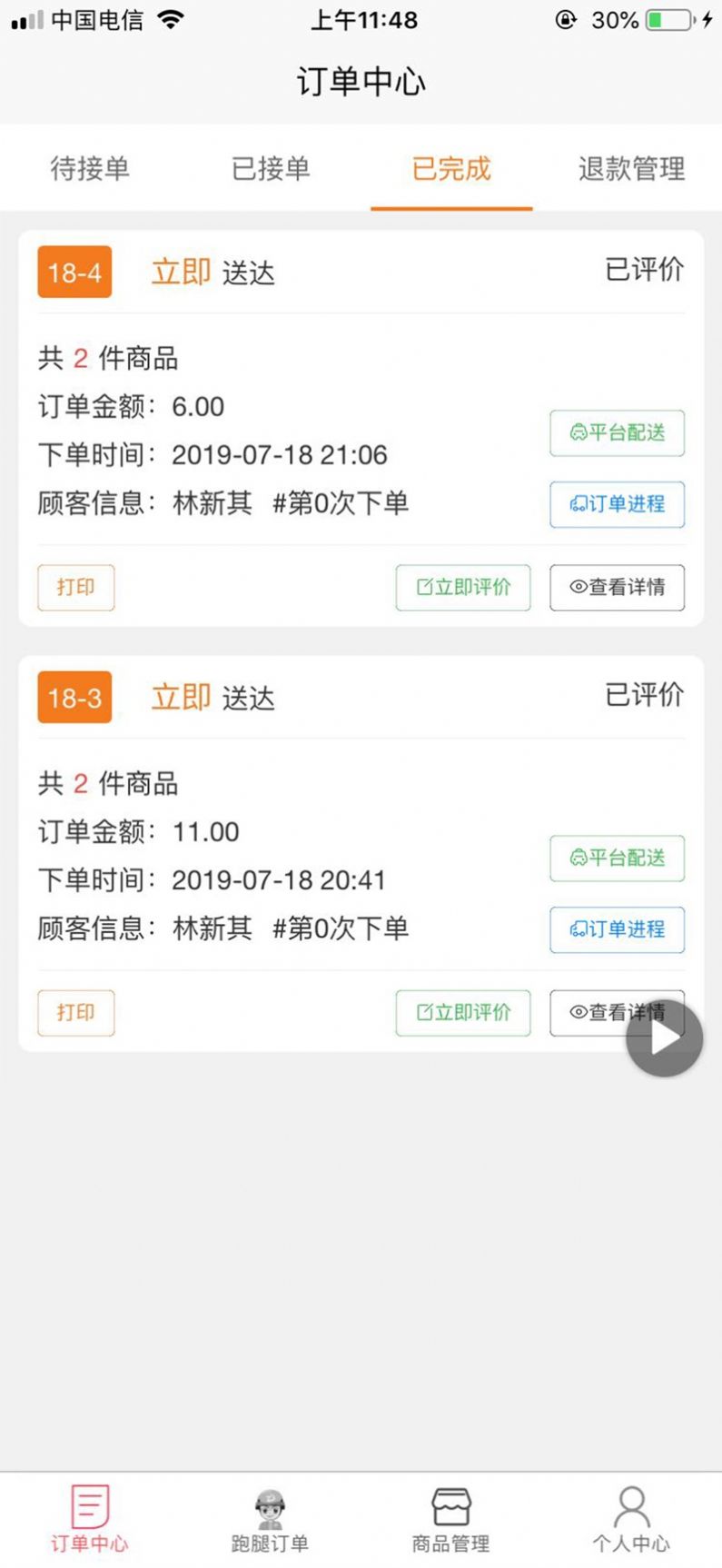Screen dimensions: 722x1568
Task: Open 订单进程 truck icon for order 18-4
Action: click(x=578, y=505)
